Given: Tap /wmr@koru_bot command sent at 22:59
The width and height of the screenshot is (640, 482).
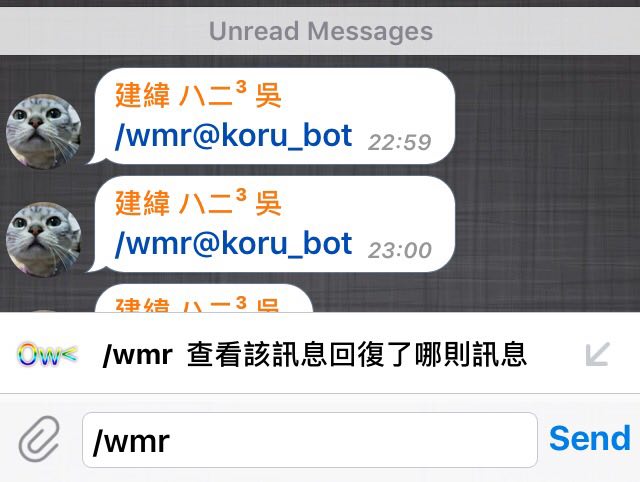Looking at the screenshot, I should (233, 136).
